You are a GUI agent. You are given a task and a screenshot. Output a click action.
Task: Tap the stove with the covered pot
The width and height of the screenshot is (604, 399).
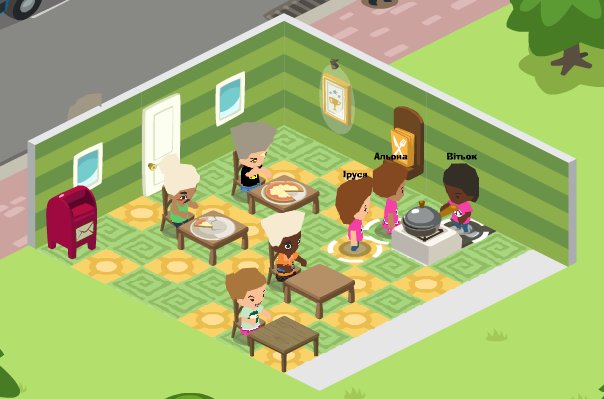coord(426,233)
